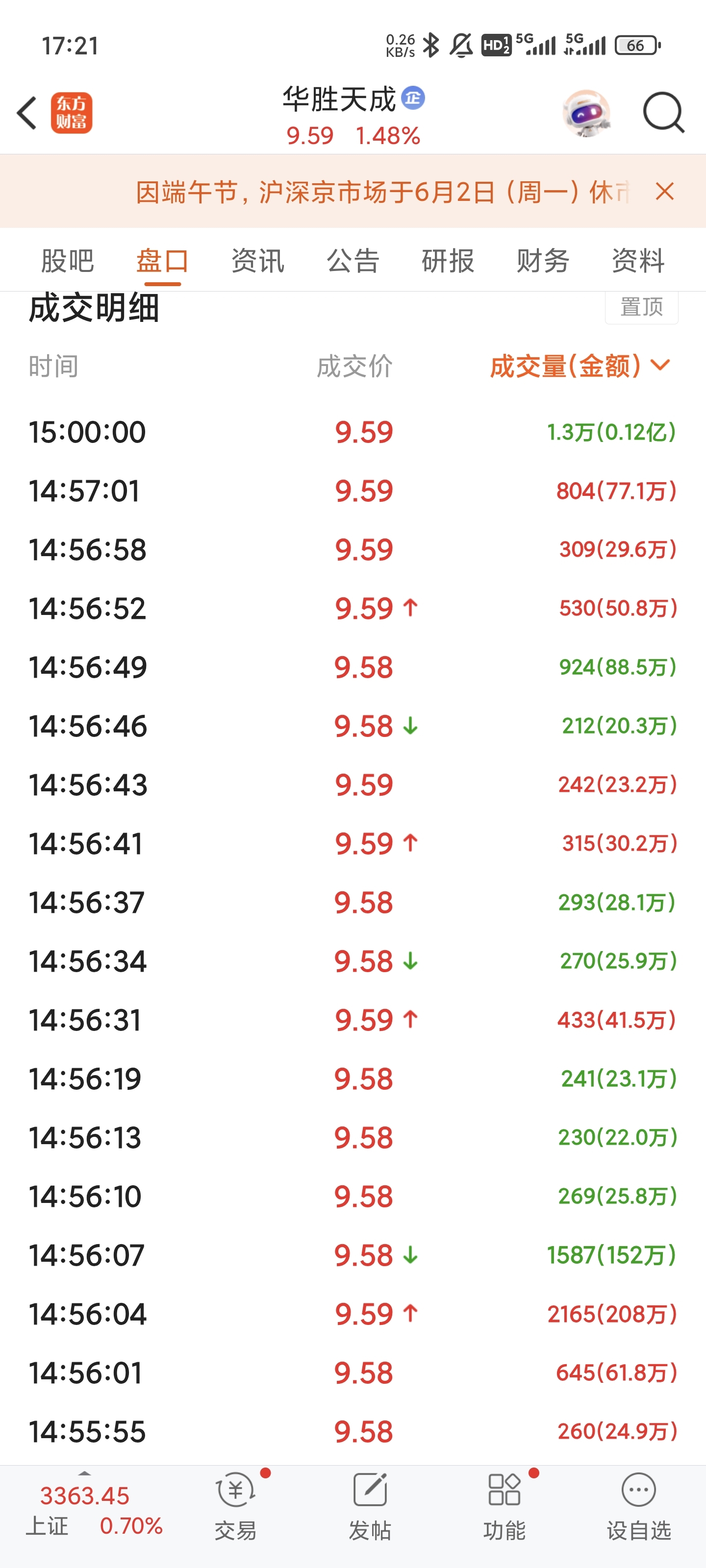Go back with the top-left arrow
706x1568 pixels.
(x=27, y=113)
